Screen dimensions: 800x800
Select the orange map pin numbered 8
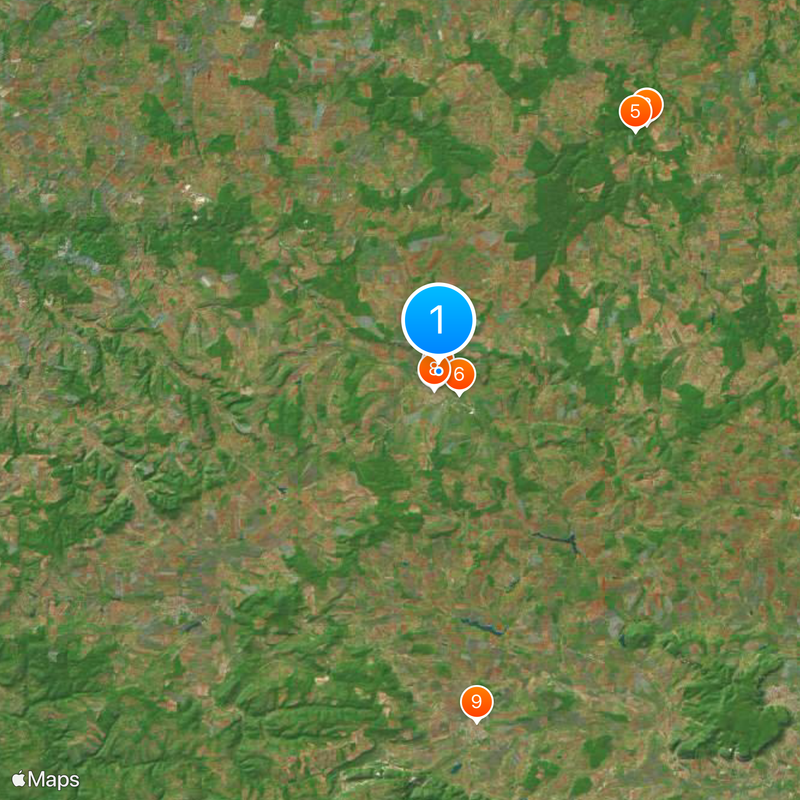coord(430,373)
